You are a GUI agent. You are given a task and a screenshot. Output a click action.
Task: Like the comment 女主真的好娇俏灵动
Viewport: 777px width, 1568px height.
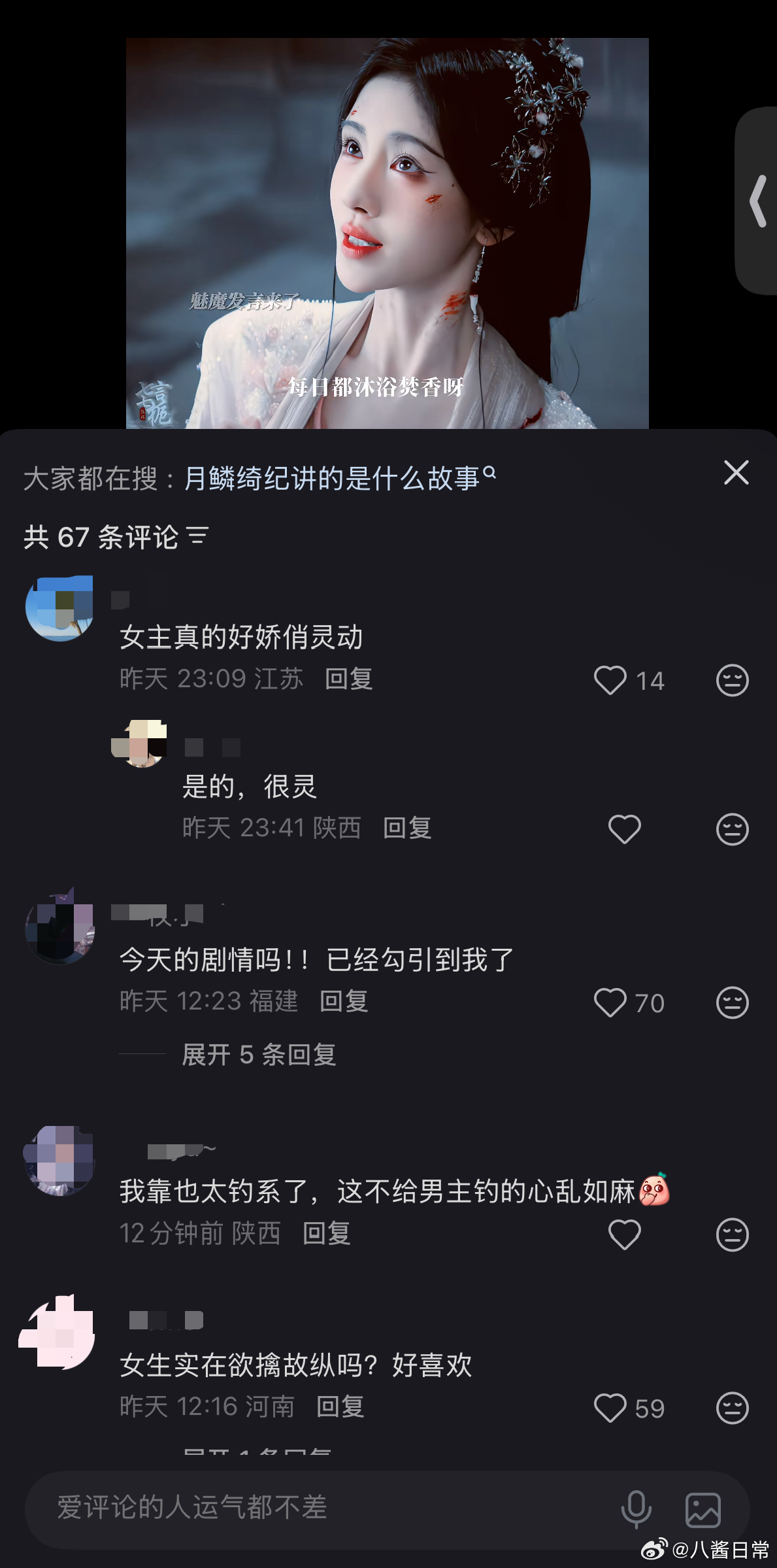[612, 680]
